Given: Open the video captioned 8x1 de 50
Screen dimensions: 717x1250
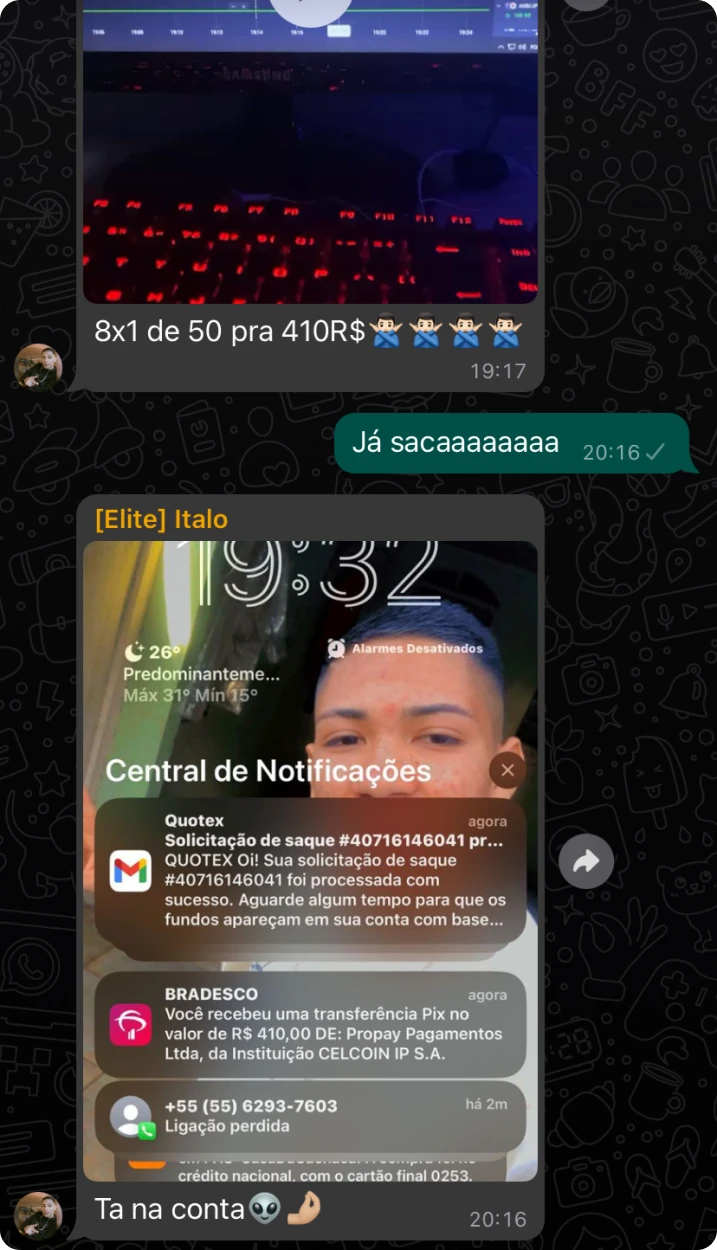Looking at the screenshot, I should [x=310, y=150].
